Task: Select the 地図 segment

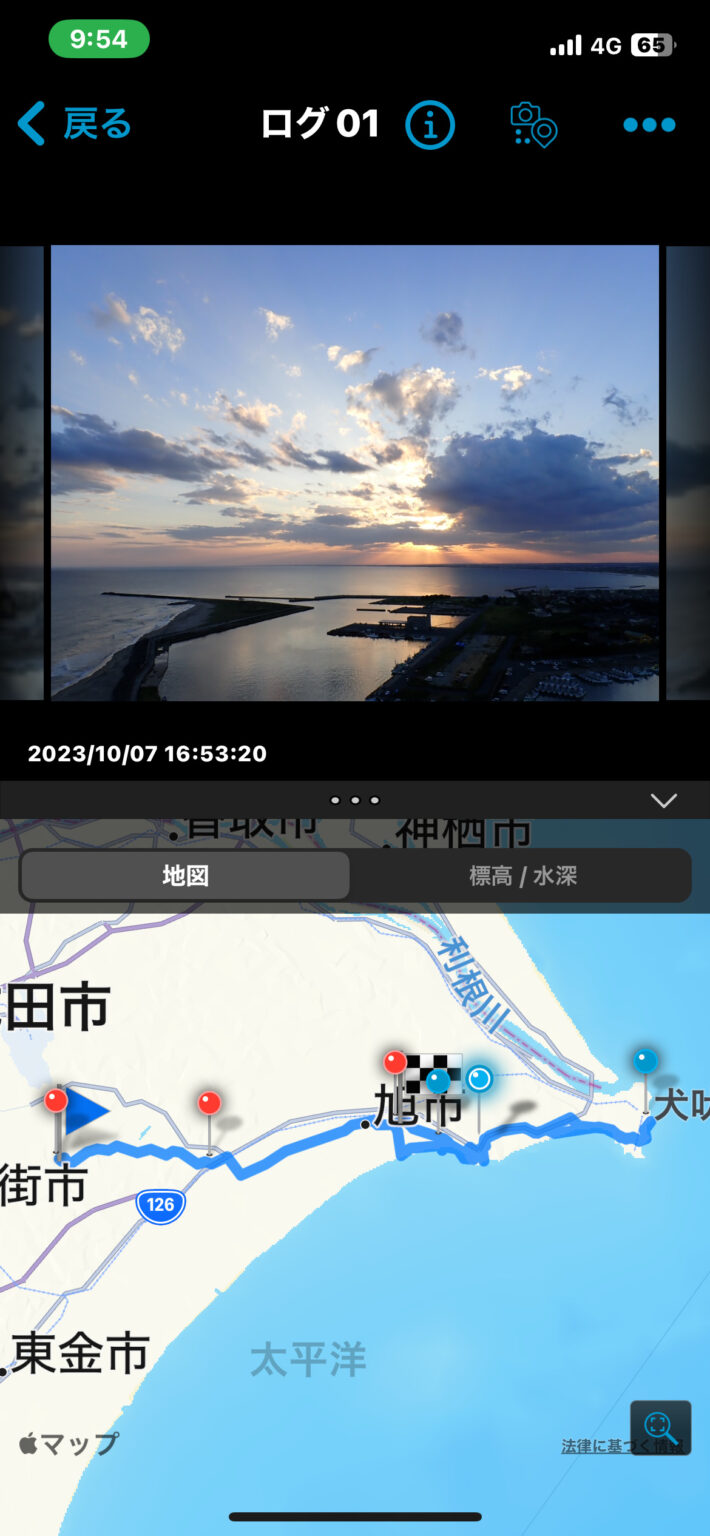Action: tap(186, 876)
